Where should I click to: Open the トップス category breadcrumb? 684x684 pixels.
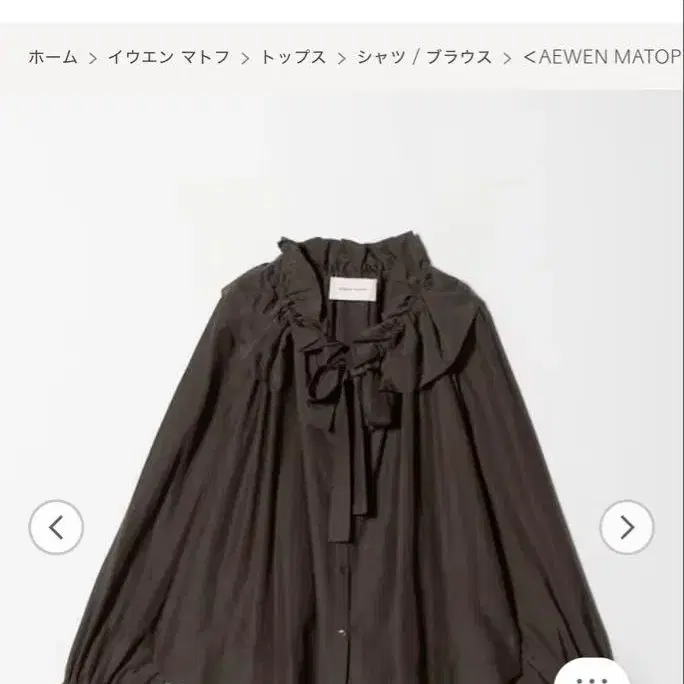(x=293, y=57)
